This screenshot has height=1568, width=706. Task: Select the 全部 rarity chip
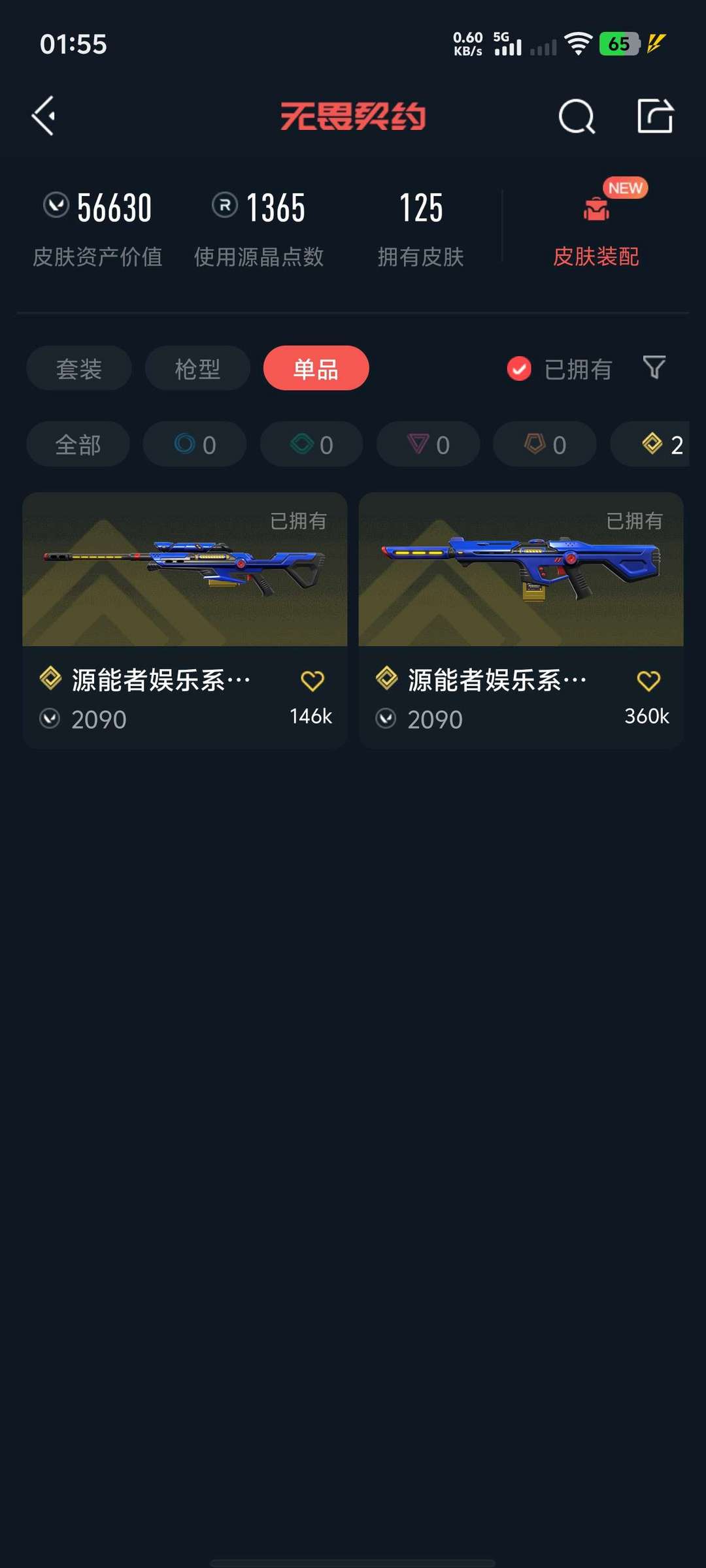[x=78, y=444]
